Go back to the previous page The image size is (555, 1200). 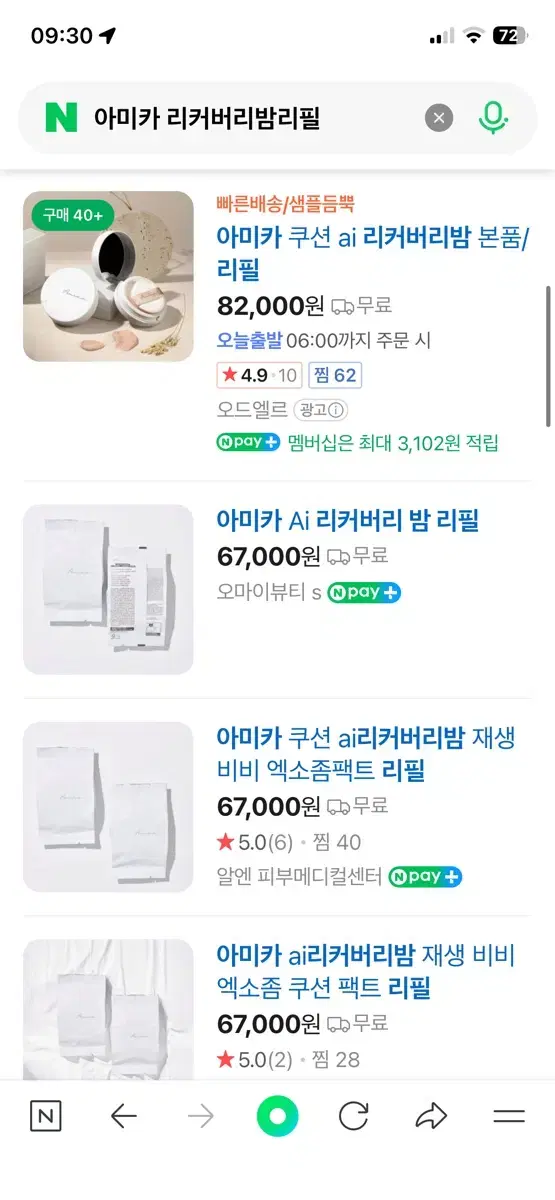coord(123,1117)
